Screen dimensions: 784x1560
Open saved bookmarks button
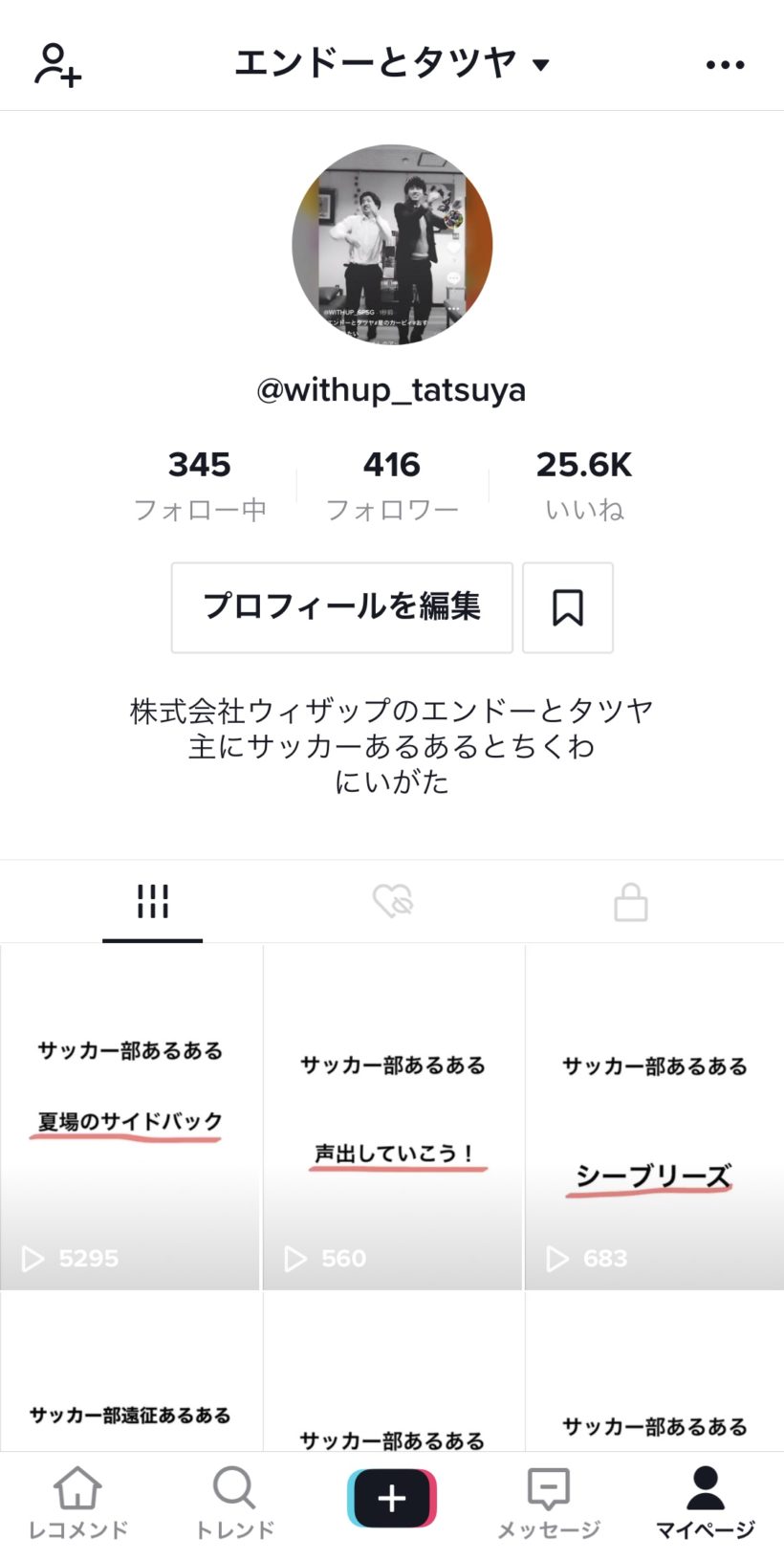[x=568, y=607]
